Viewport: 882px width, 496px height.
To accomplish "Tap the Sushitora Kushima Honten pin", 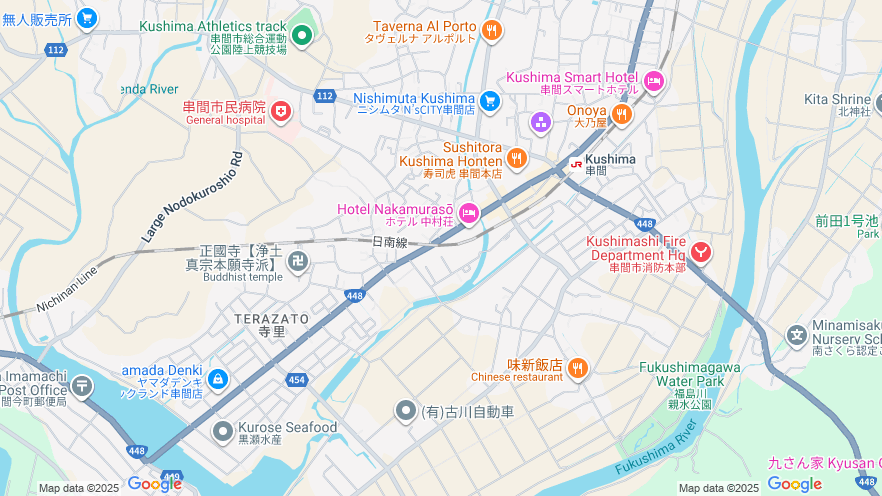I will (516, 158).
